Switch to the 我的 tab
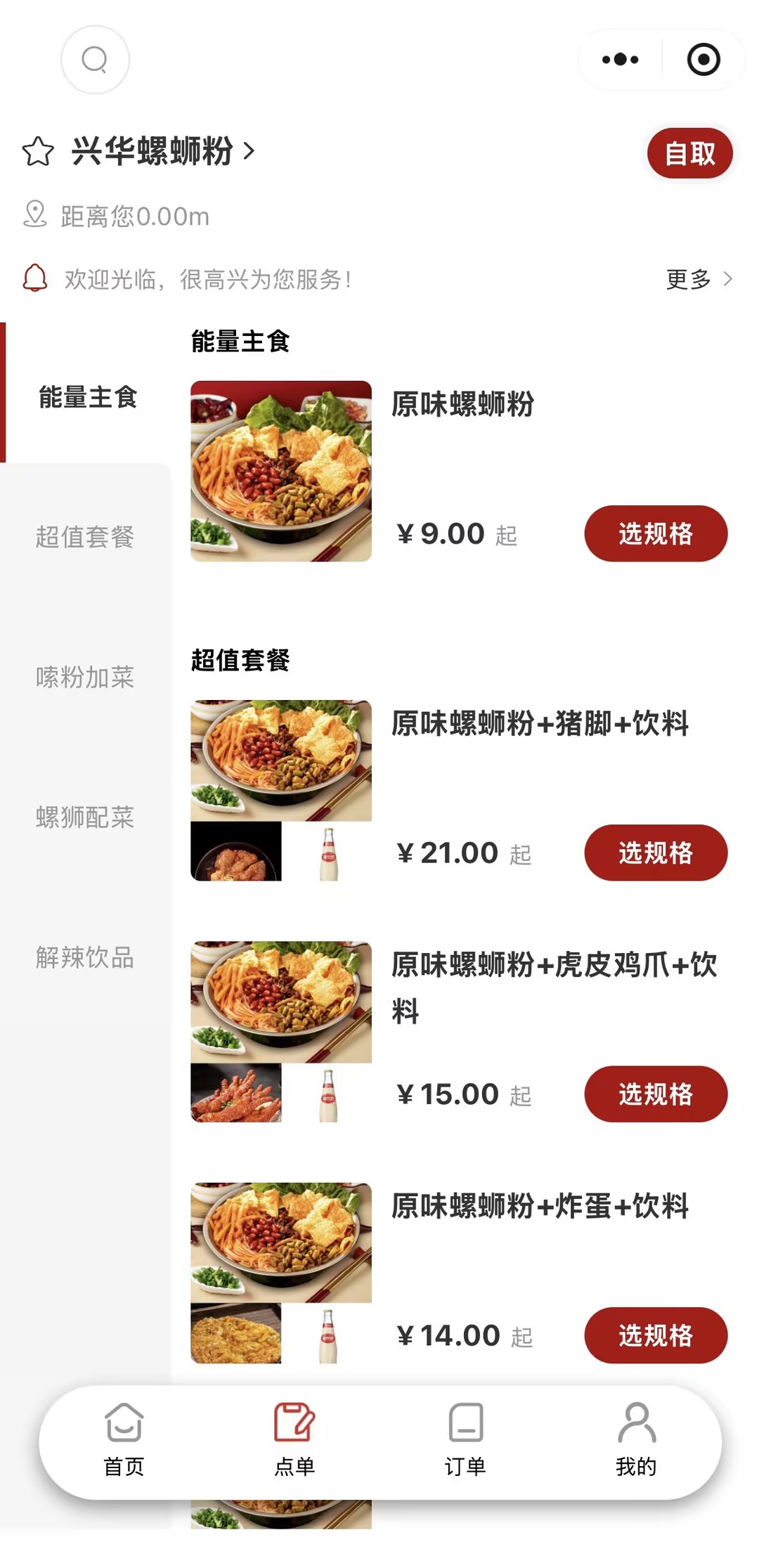Viewport: 759px width, 1568px height. click(x=636, y=1441)
